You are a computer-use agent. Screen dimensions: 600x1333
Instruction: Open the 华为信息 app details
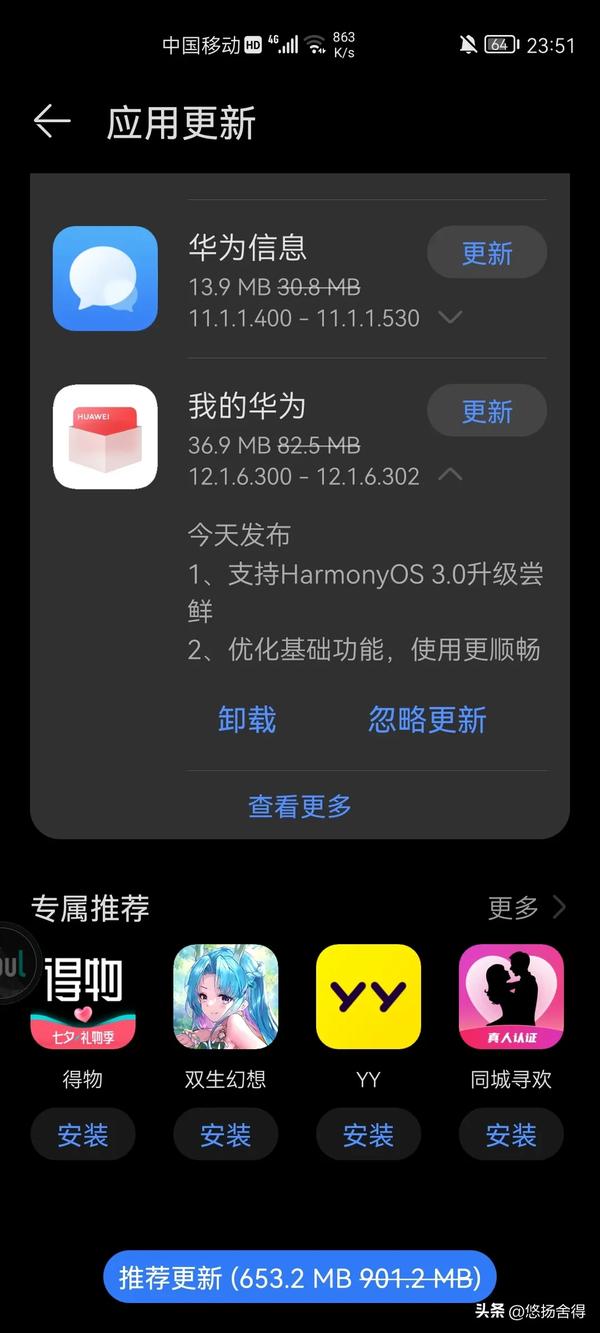[x=105, y=278]
